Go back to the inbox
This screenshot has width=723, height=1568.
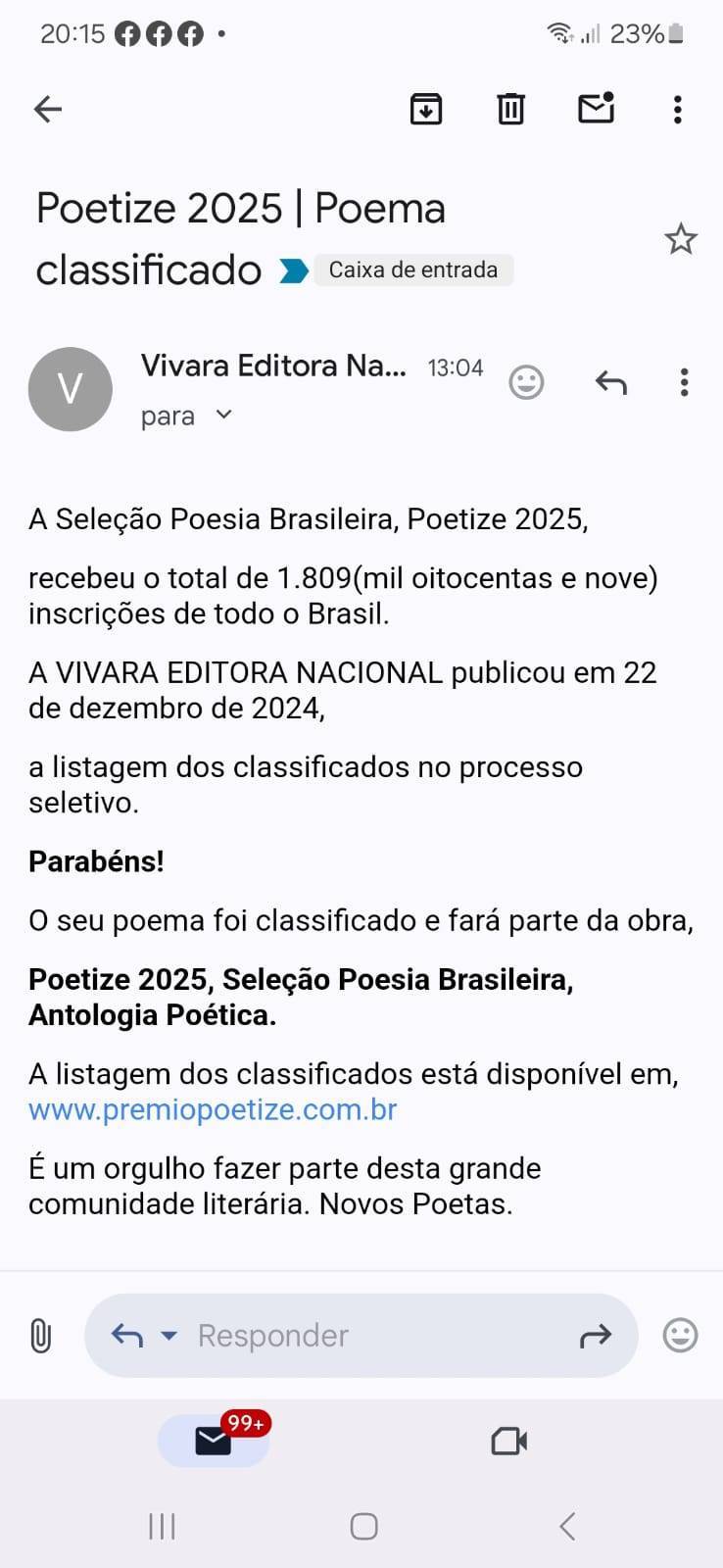pyautogui.click(x=47, y=109)
